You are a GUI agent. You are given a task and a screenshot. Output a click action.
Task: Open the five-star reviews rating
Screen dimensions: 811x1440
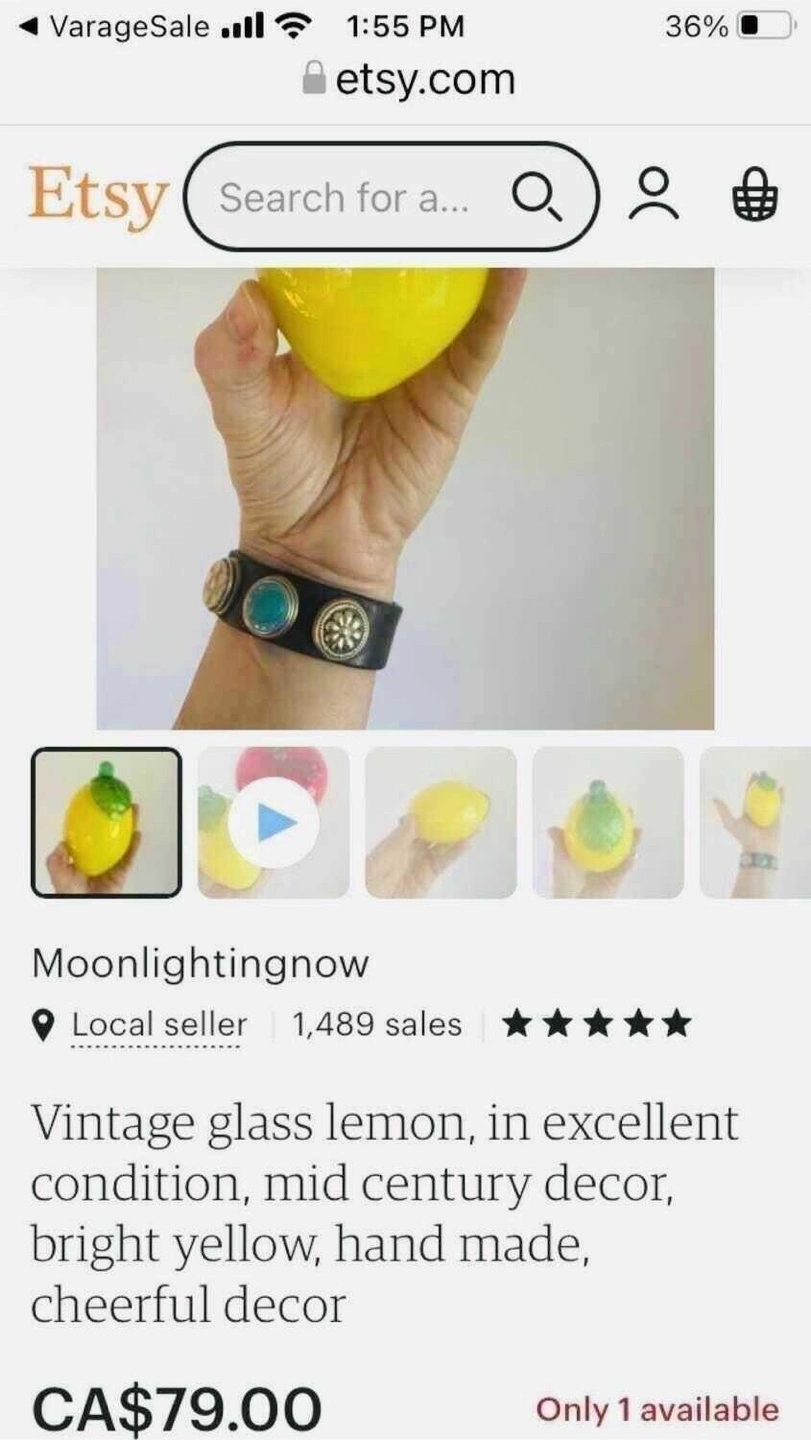597,1024
